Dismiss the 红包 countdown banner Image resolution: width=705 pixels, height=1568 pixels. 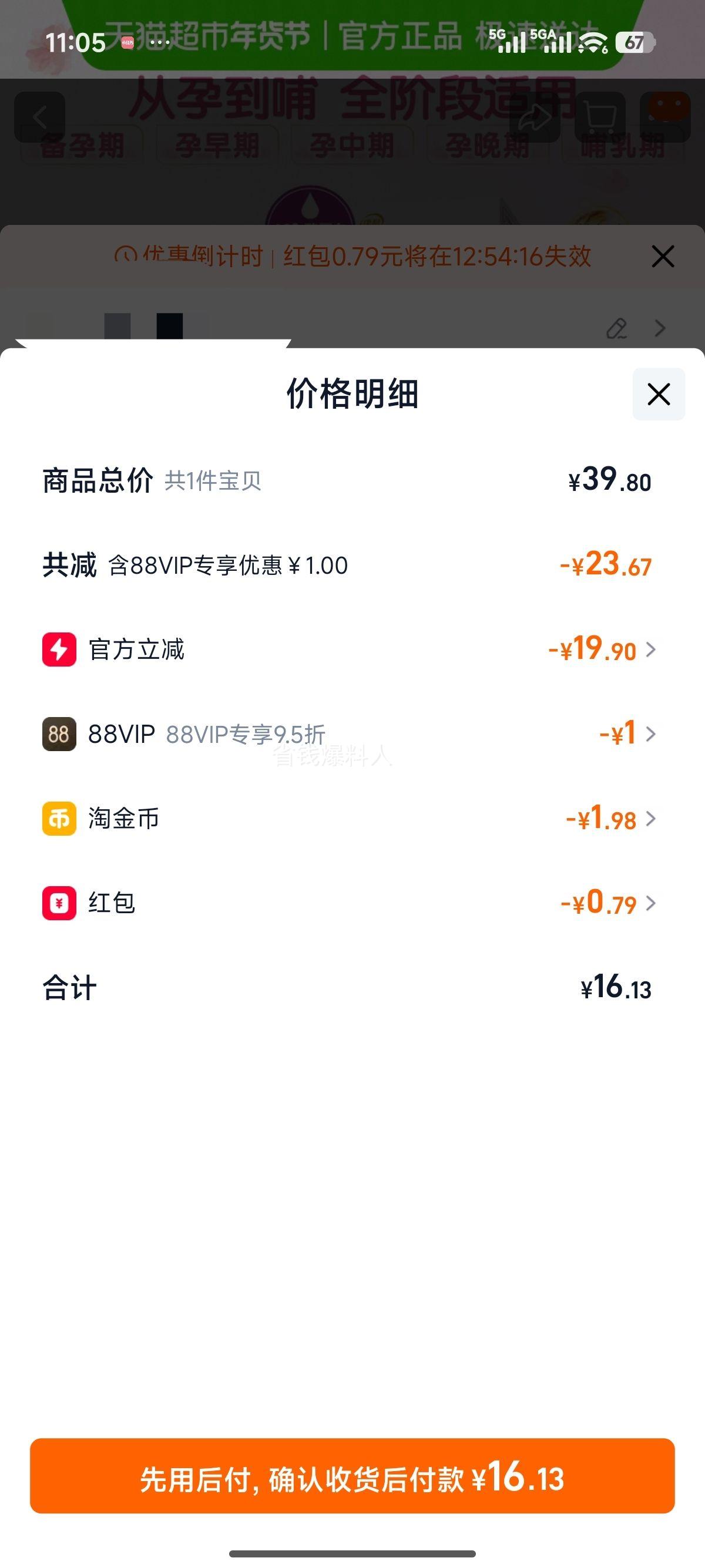click(663, 257)
